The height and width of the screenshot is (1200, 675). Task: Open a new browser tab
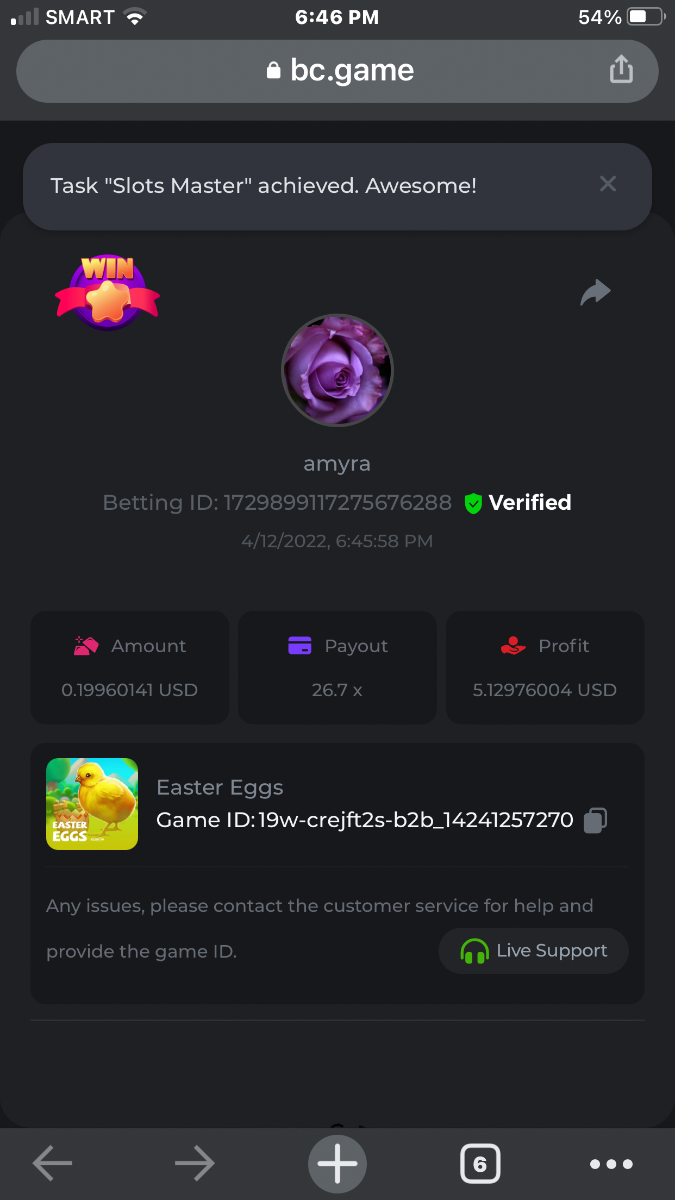337,1163
